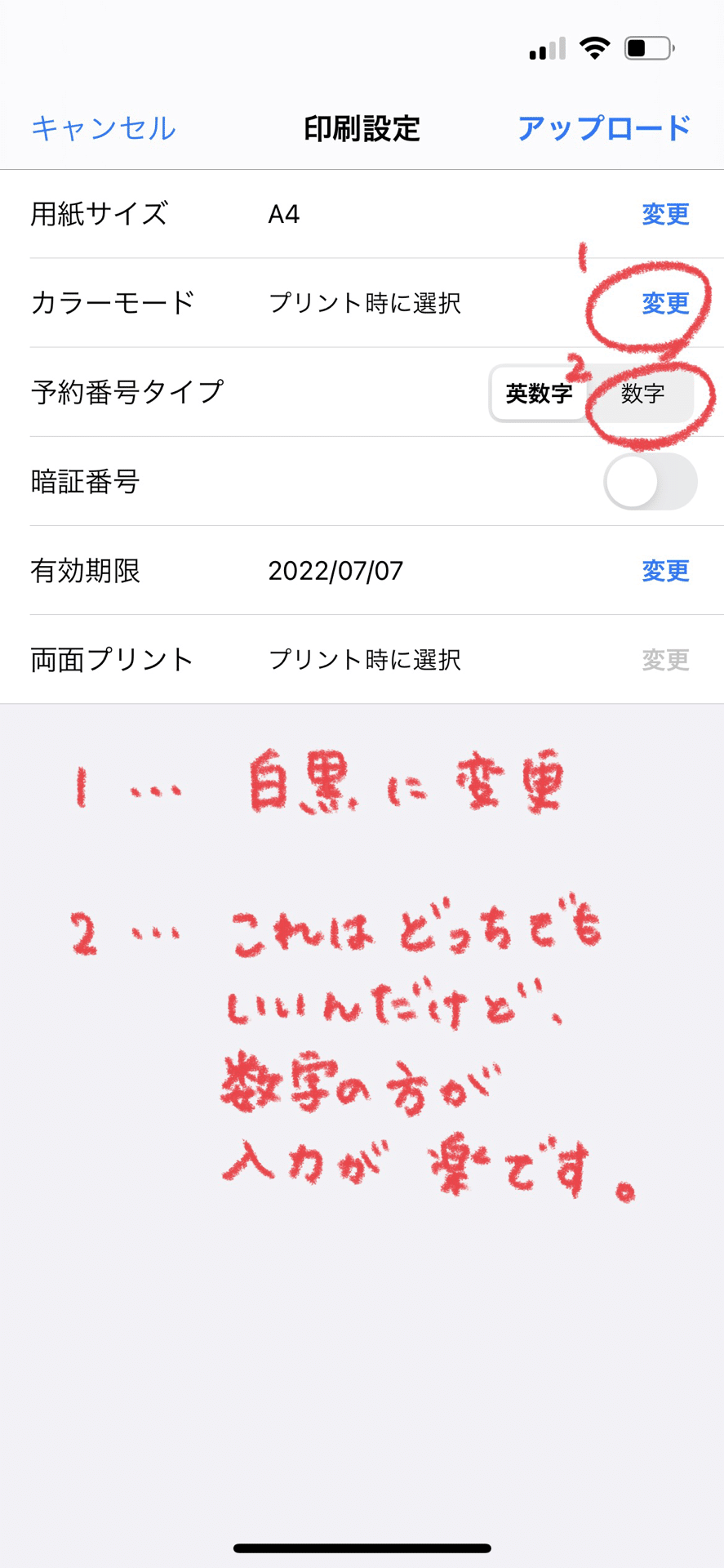Change the 用紙サイズ paper size setting

point(665,214)
